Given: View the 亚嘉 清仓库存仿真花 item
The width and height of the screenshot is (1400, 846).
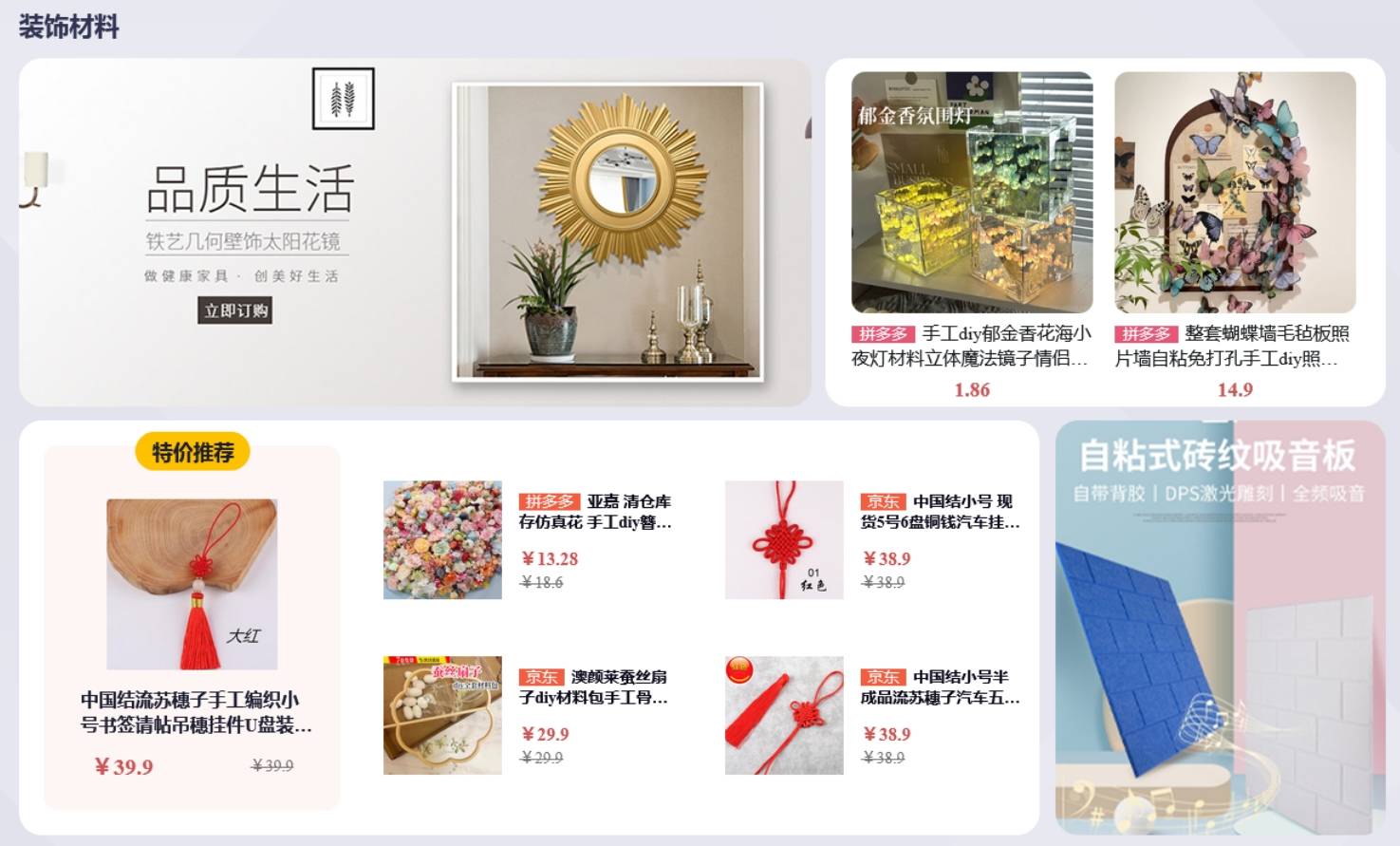Looking at the screenshot, I should (x=528, y=539).
